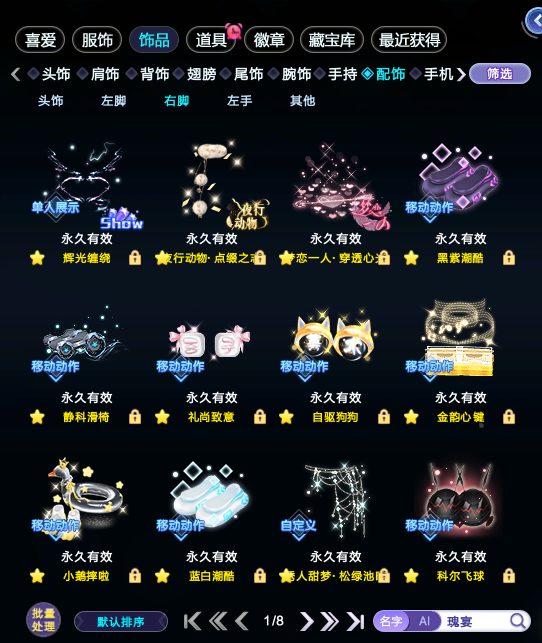Open the 道具 tab
542x643 pixels.
point(211,40)
